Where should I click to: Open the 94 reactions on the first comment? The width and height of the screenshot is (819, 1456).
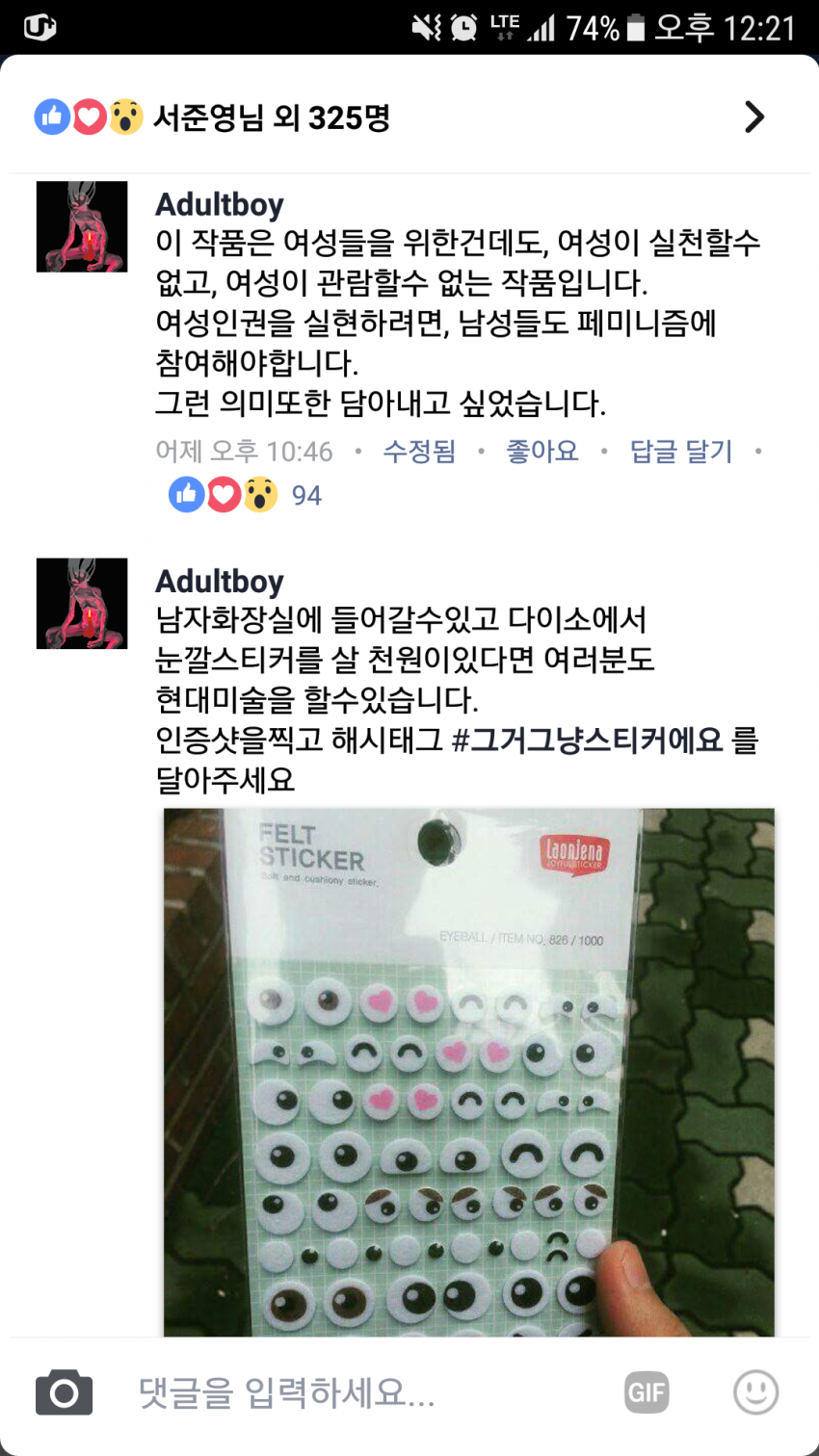245,495
